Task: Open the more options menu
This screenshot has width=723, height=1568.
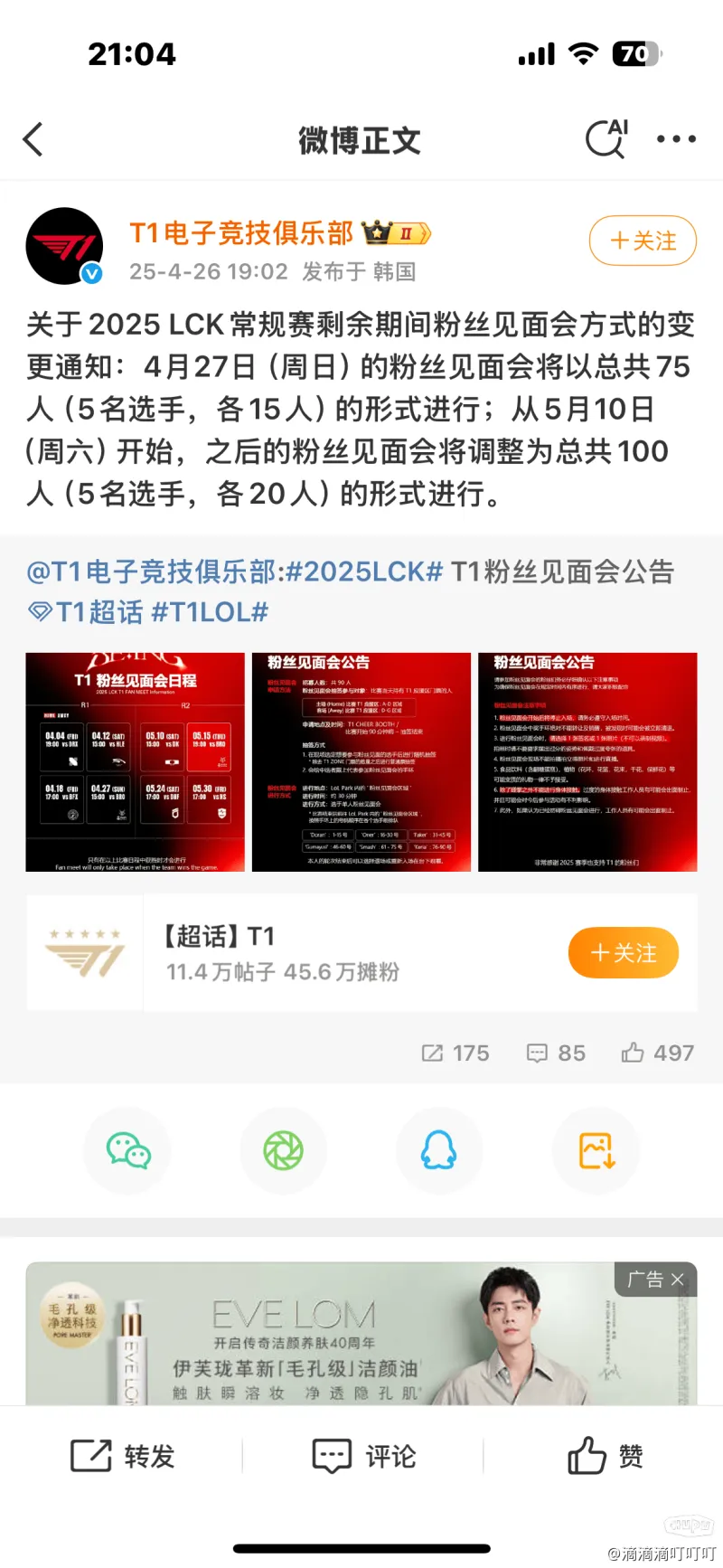Action: pyautogui.click(x=675, y=140)
